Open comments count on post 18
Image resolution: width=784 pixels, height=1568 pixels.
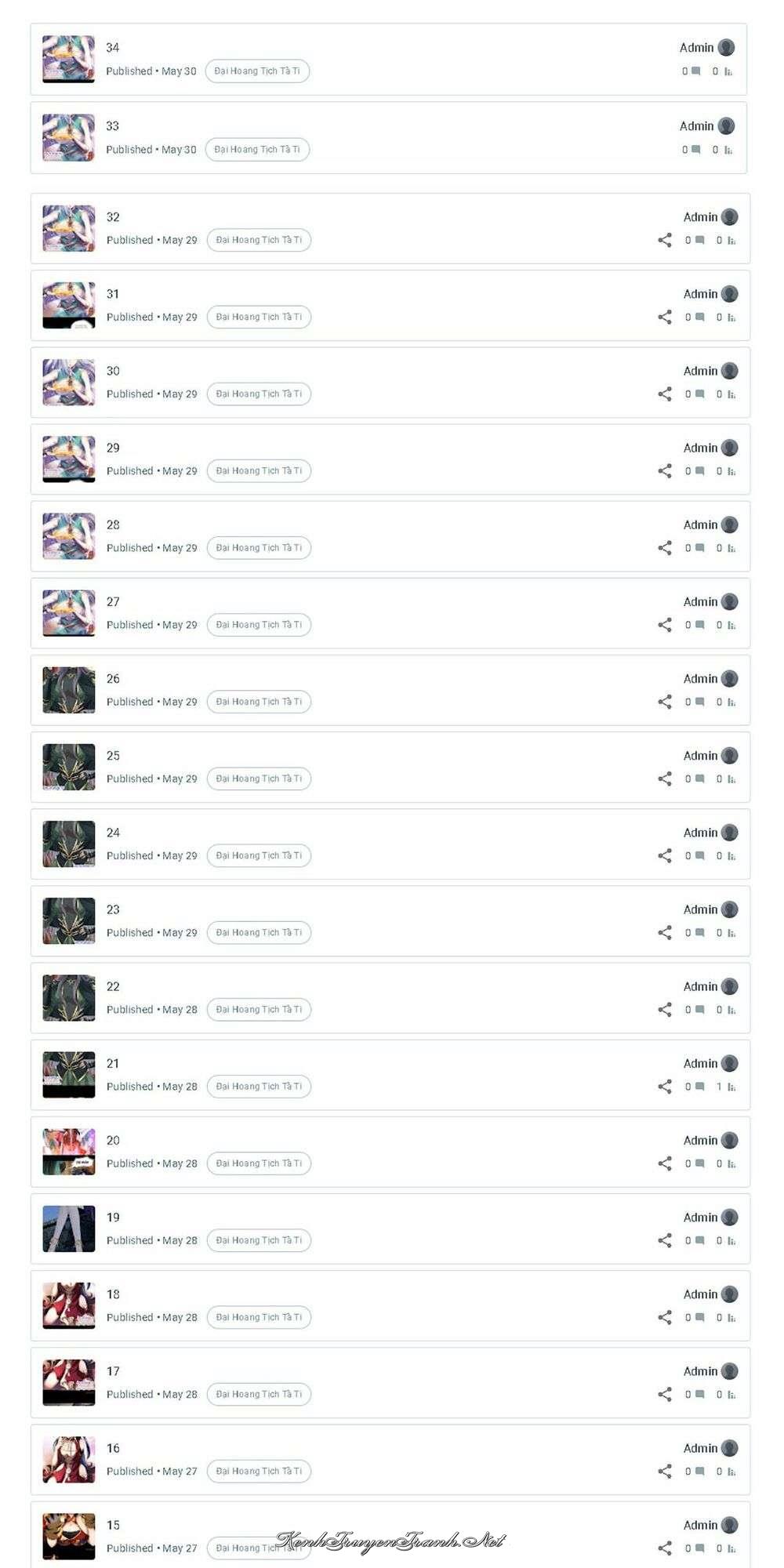click(695, 1318)
